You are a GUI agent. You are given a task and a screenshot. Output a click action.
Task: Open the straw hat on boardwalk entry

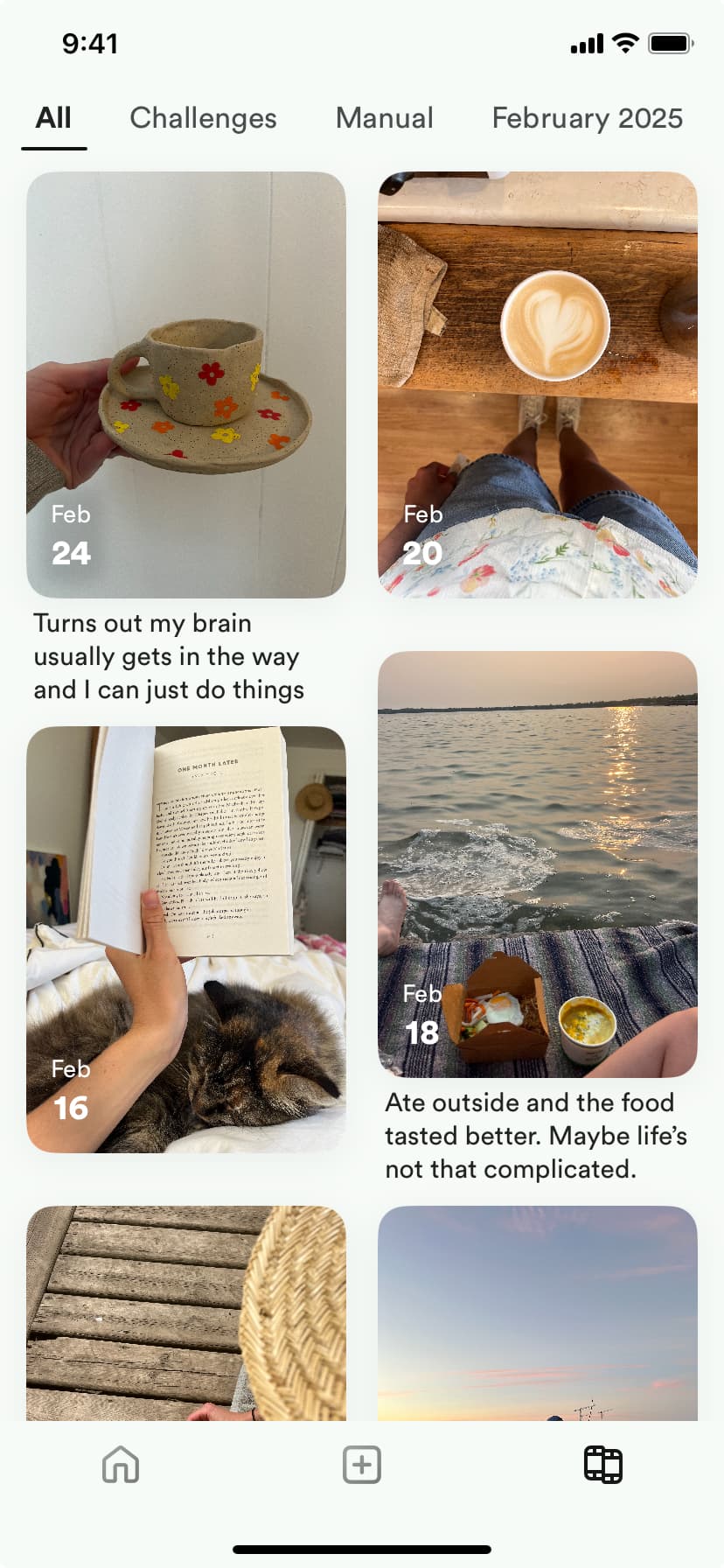point(186,1311)
